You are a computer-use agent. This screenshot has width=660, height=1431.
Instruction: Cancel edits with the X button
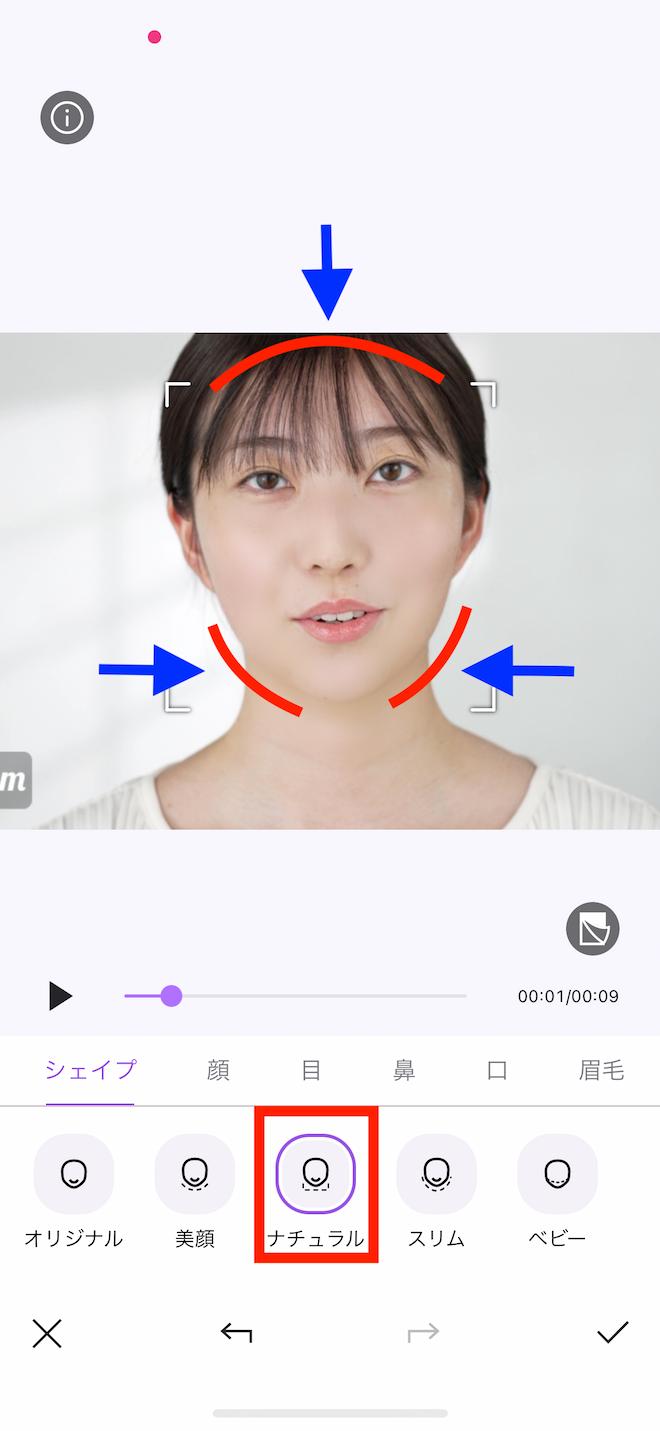coord(47,1333)
